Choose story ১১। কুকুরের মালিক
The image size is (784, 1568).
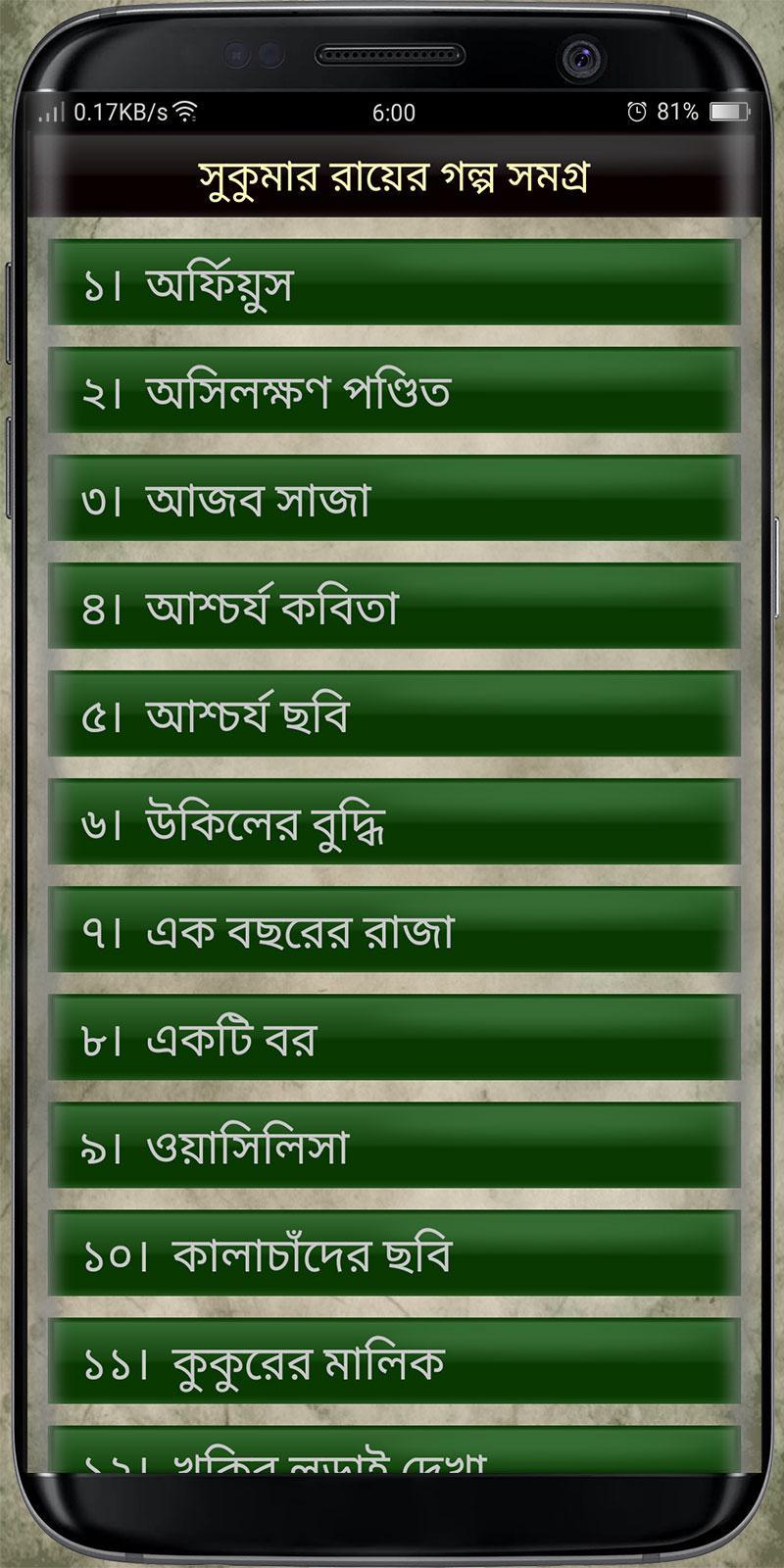[392, 1361]
